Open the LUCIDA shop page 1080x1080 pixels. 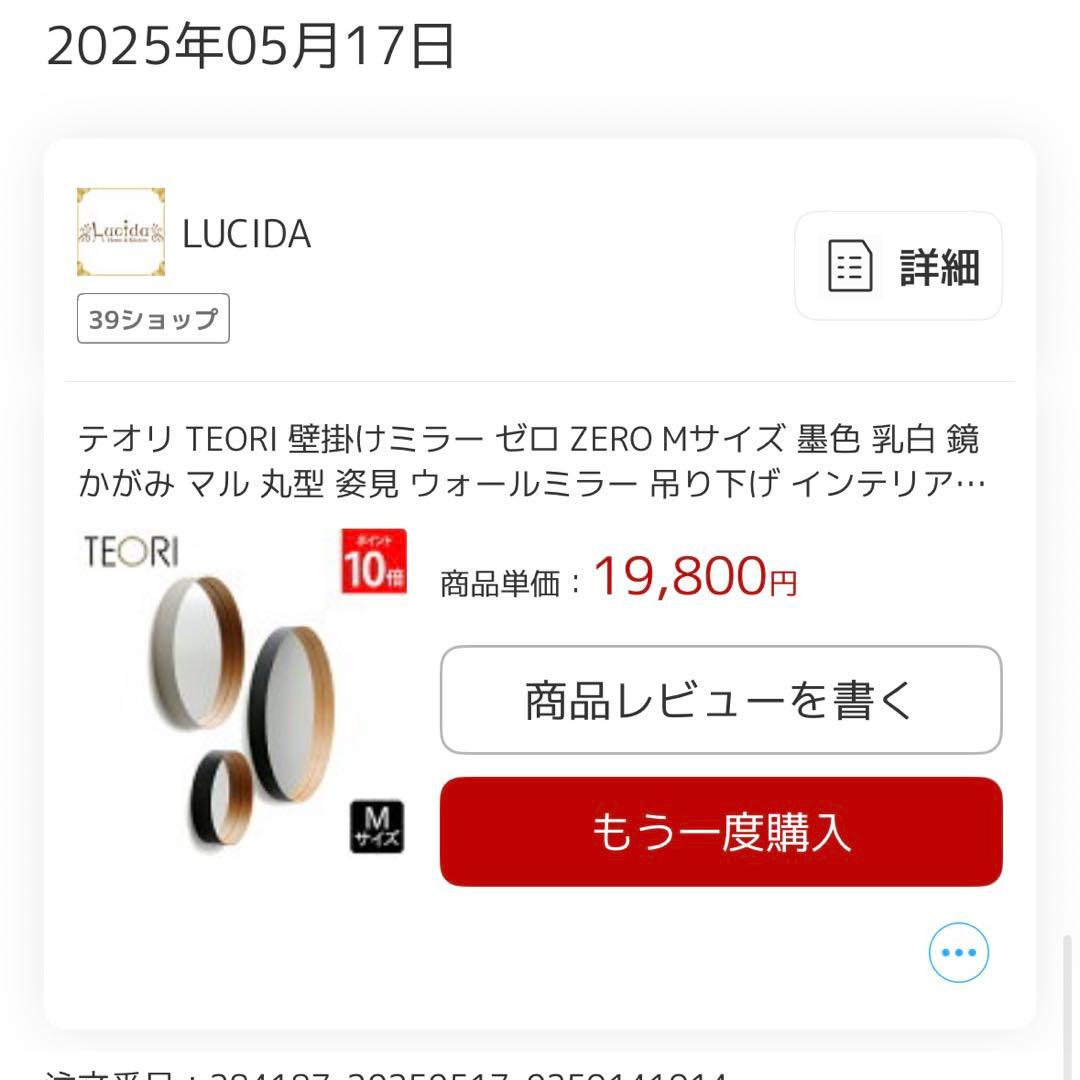(246, 234)
